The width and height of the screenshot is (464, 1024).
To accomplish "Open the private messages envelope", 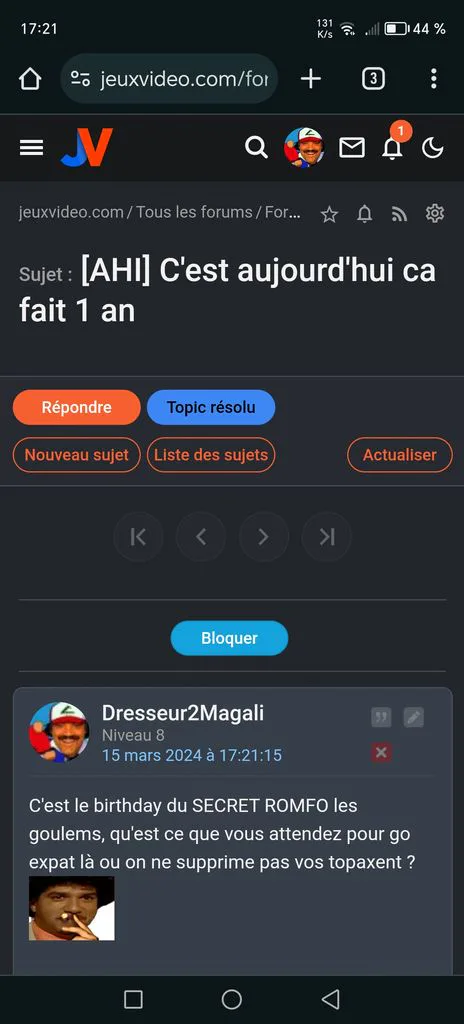I will [352, 148].
